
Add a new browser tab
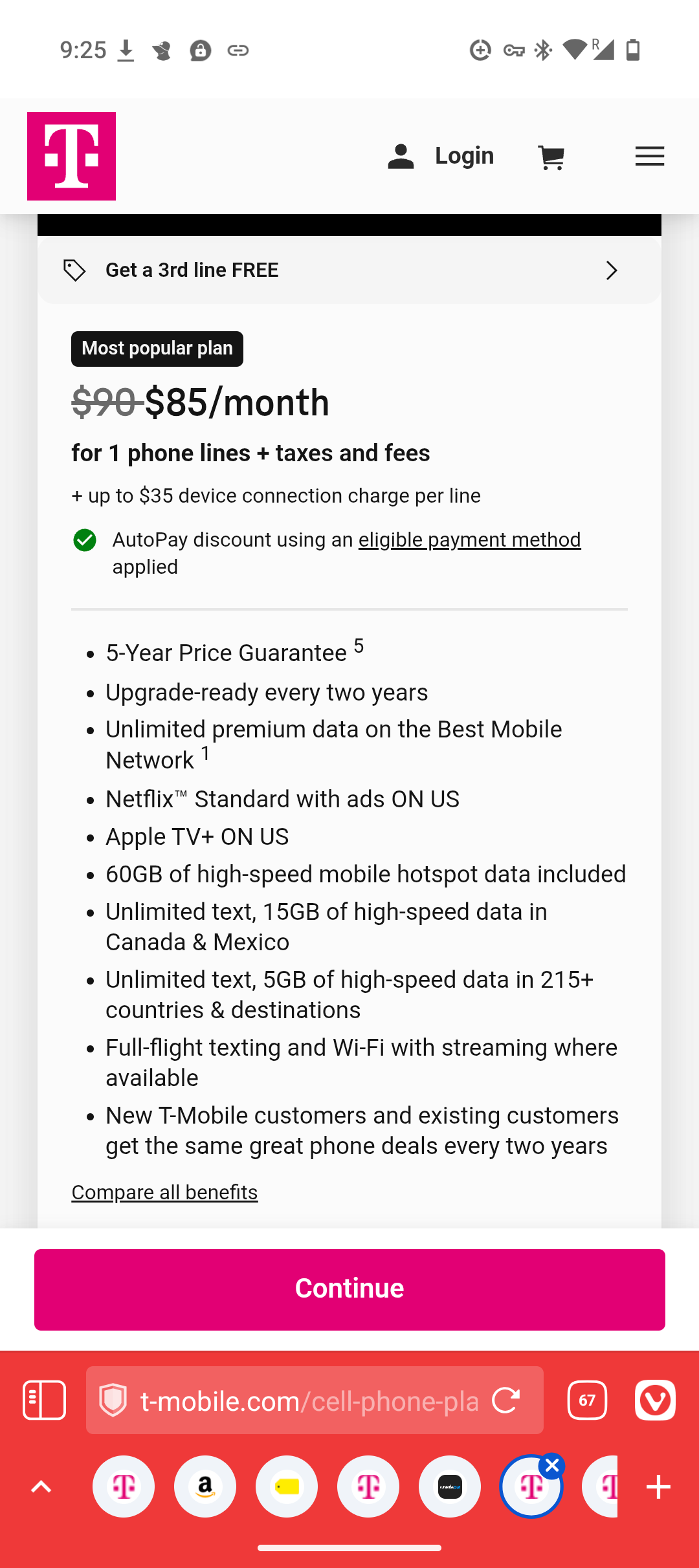point(658,1486)
